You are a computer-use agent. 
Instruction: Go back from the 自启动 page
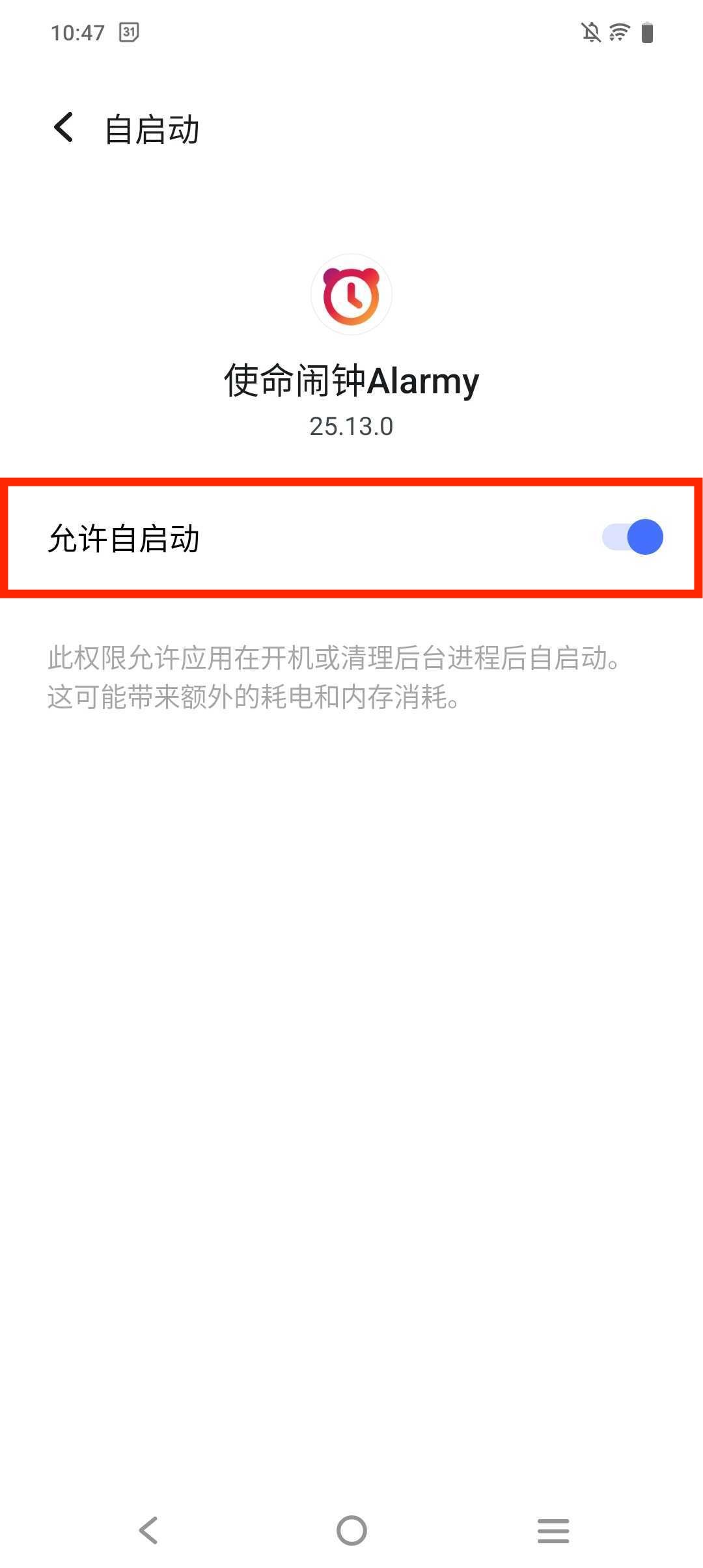(64, 128)
